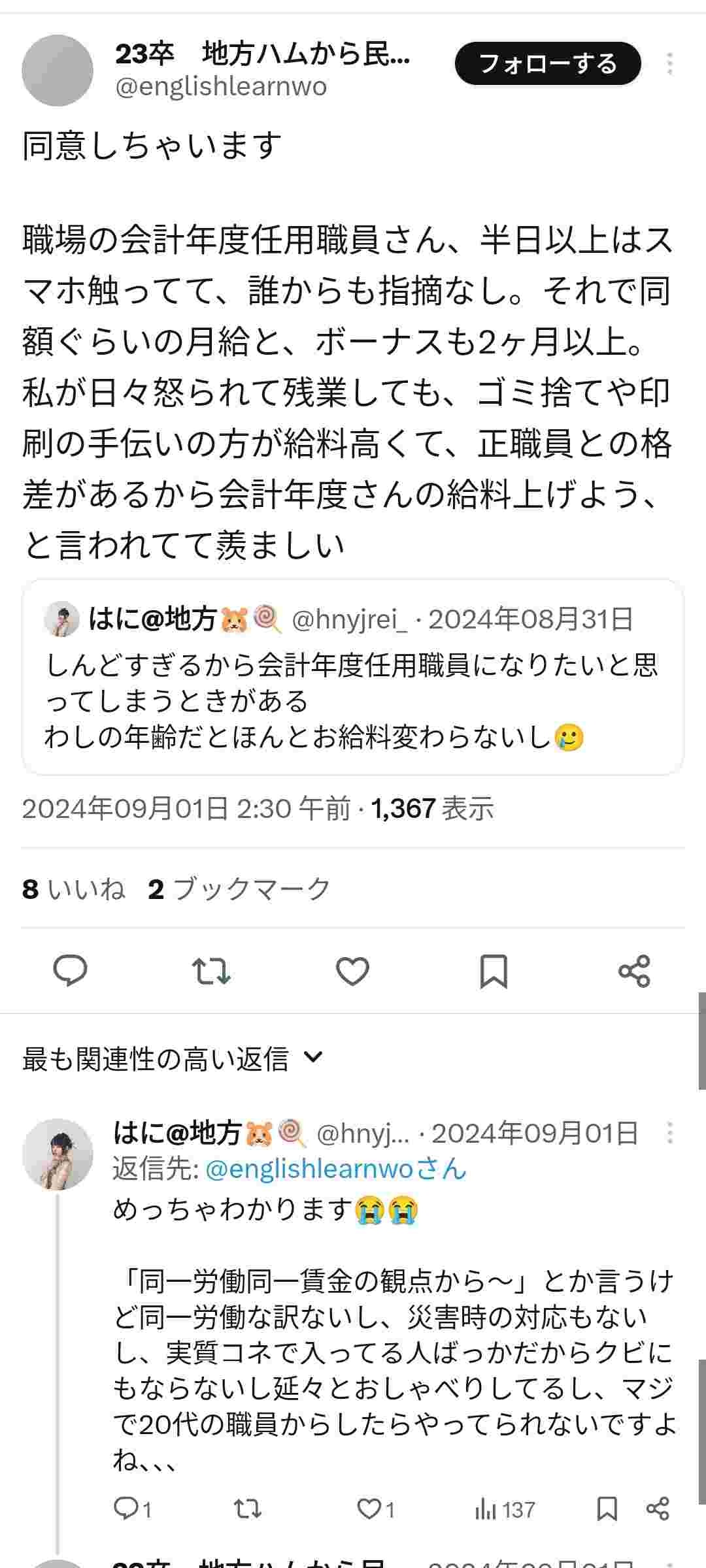Screen dimensions: 706x1568
Task: Open the reply composer via the comment icon
Action: click(x=72, y=972)
